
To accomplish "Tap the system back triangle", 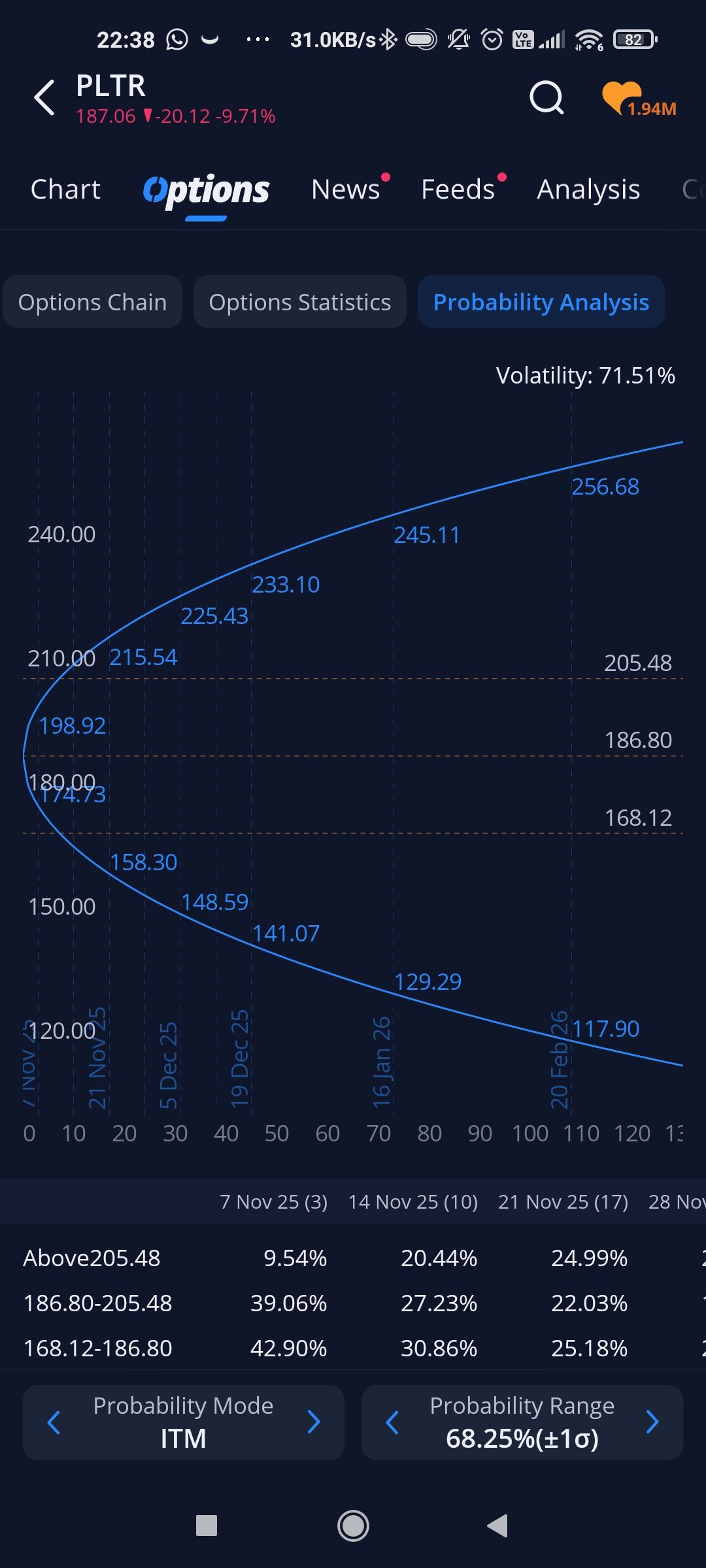I will [x=498, y=1526].
